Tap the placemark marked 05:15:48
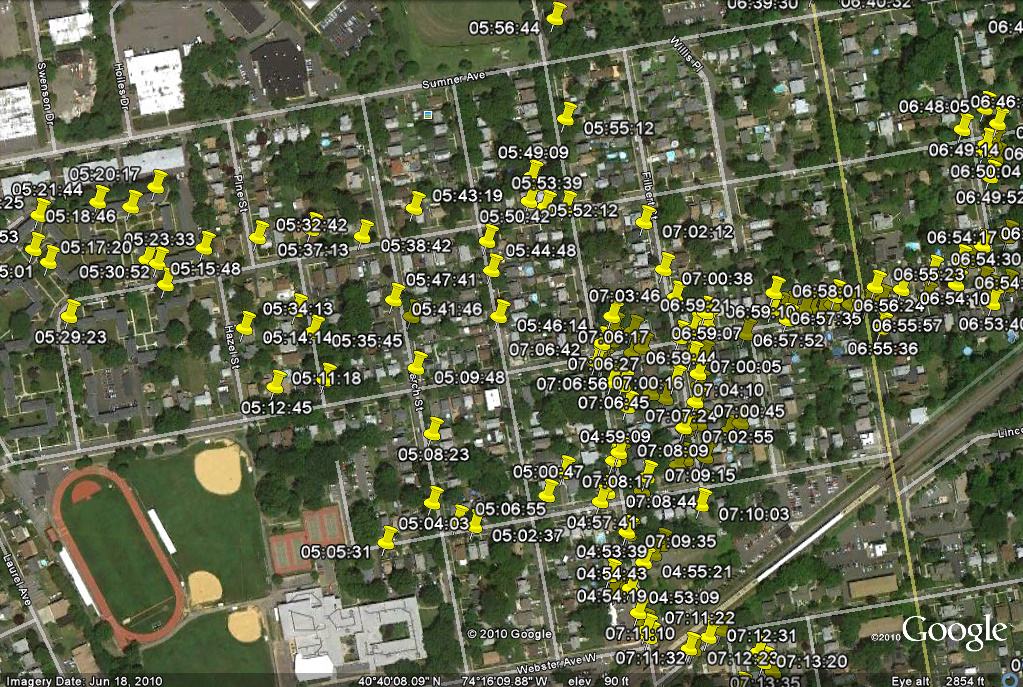Viewport: 1023px width, 687px height. tap(206, 243)
